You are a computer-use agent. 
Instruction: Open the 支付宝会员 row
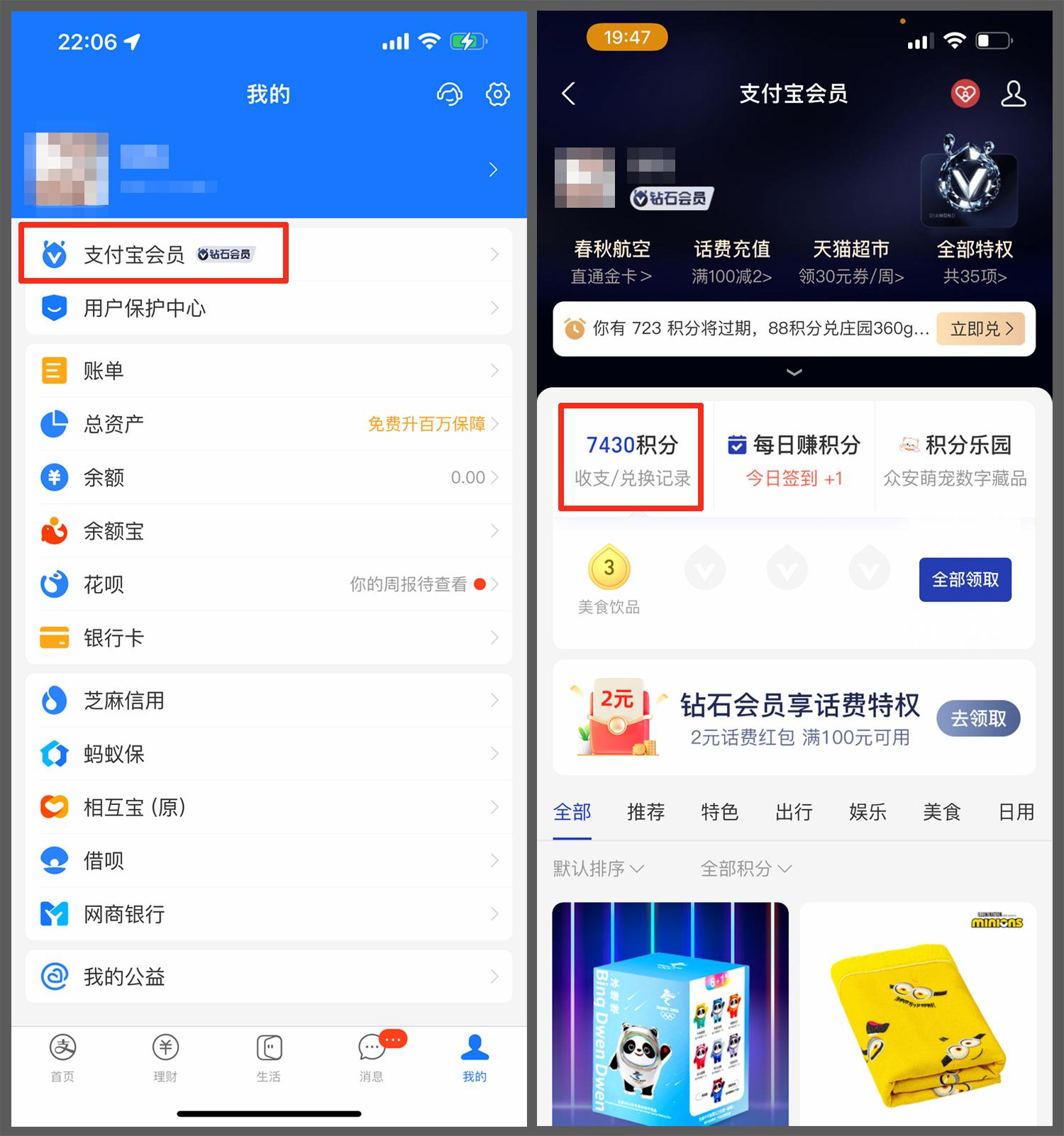[x=269, y=255]
